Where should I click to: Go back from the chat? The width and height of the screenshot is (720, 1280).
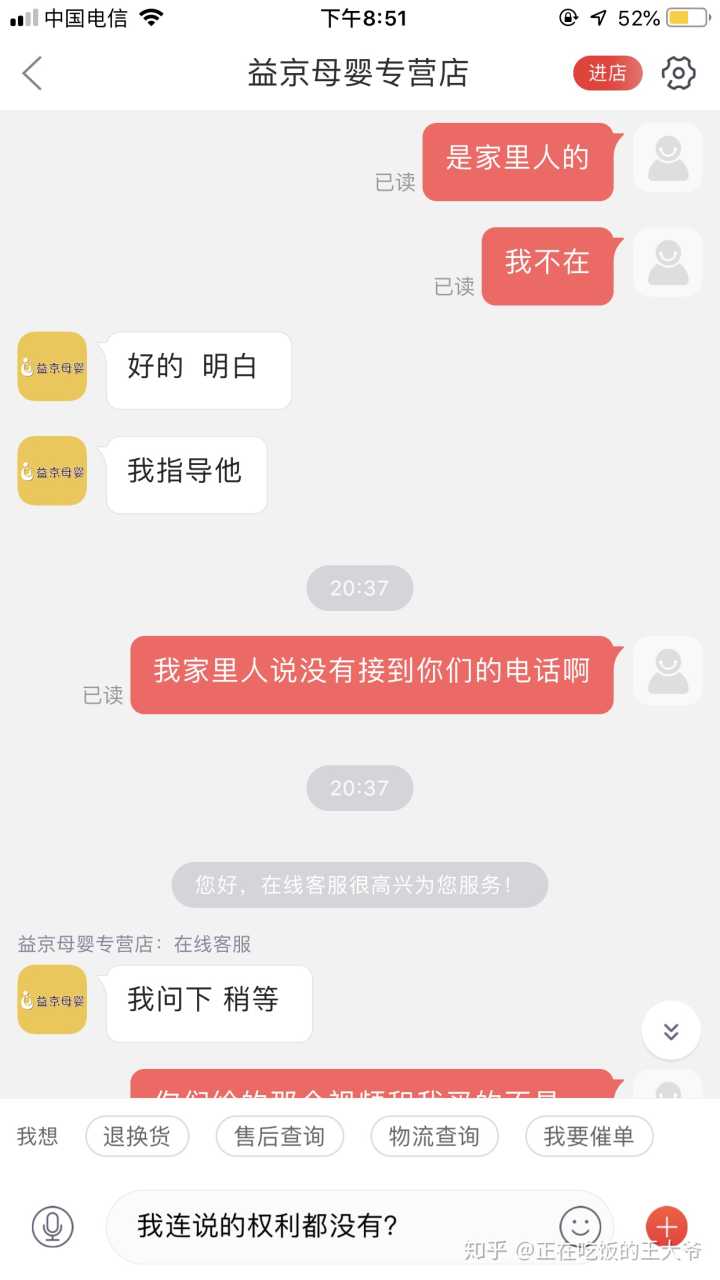coord(33,73)
